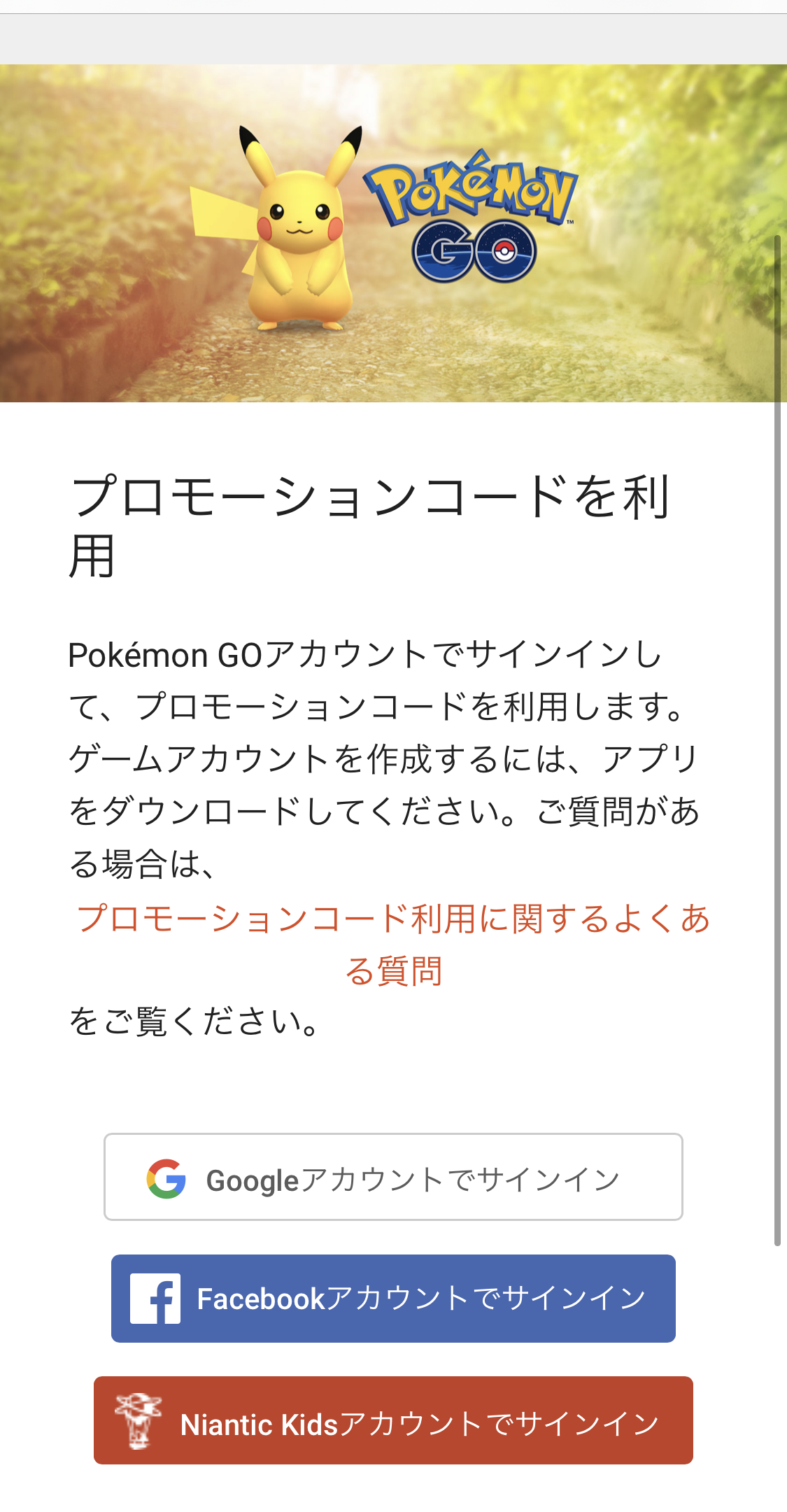Viewport: 787px width, 1512px height.
Task: Sign in with Google account
Action: pyautogui.click(x=393, y=1177)
